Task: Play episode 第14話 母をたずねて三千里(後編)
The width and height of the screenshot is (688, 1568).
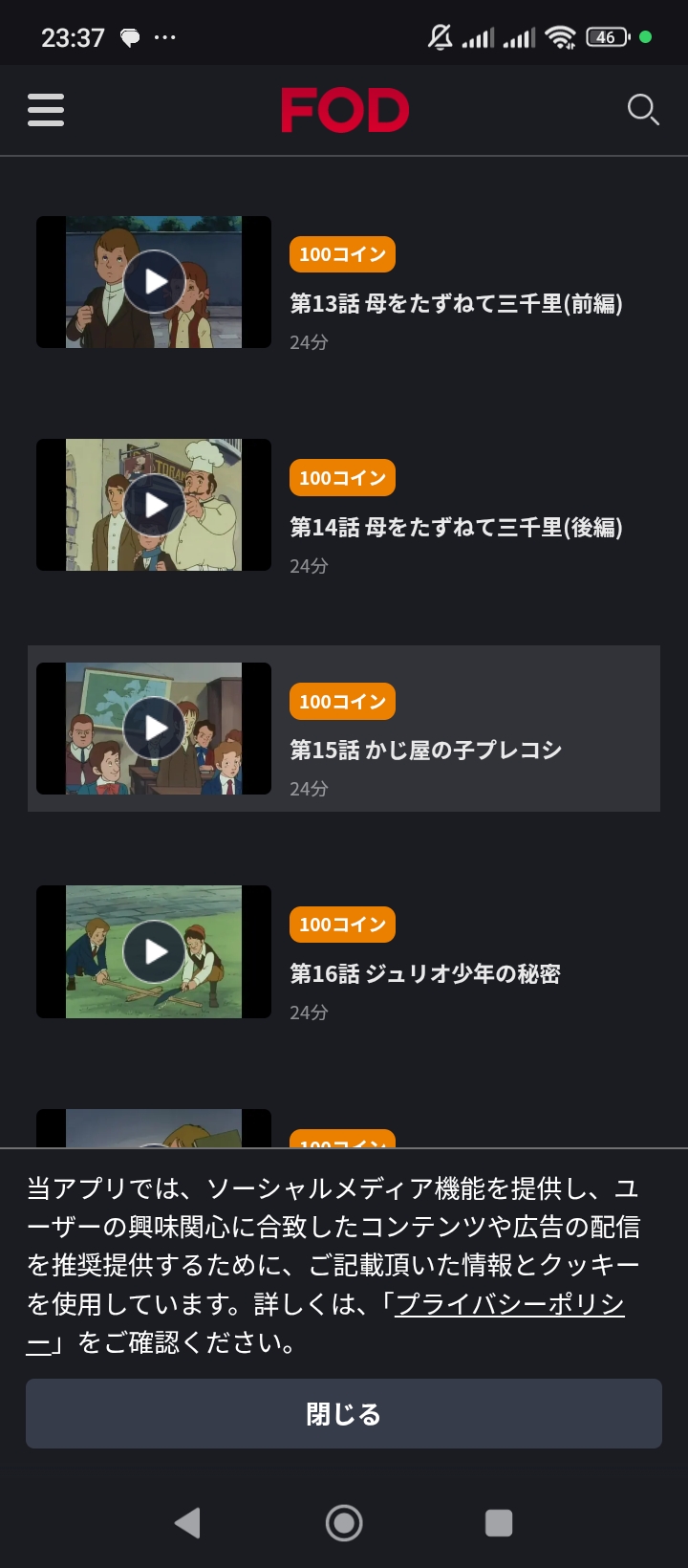Action: (154, 505)
